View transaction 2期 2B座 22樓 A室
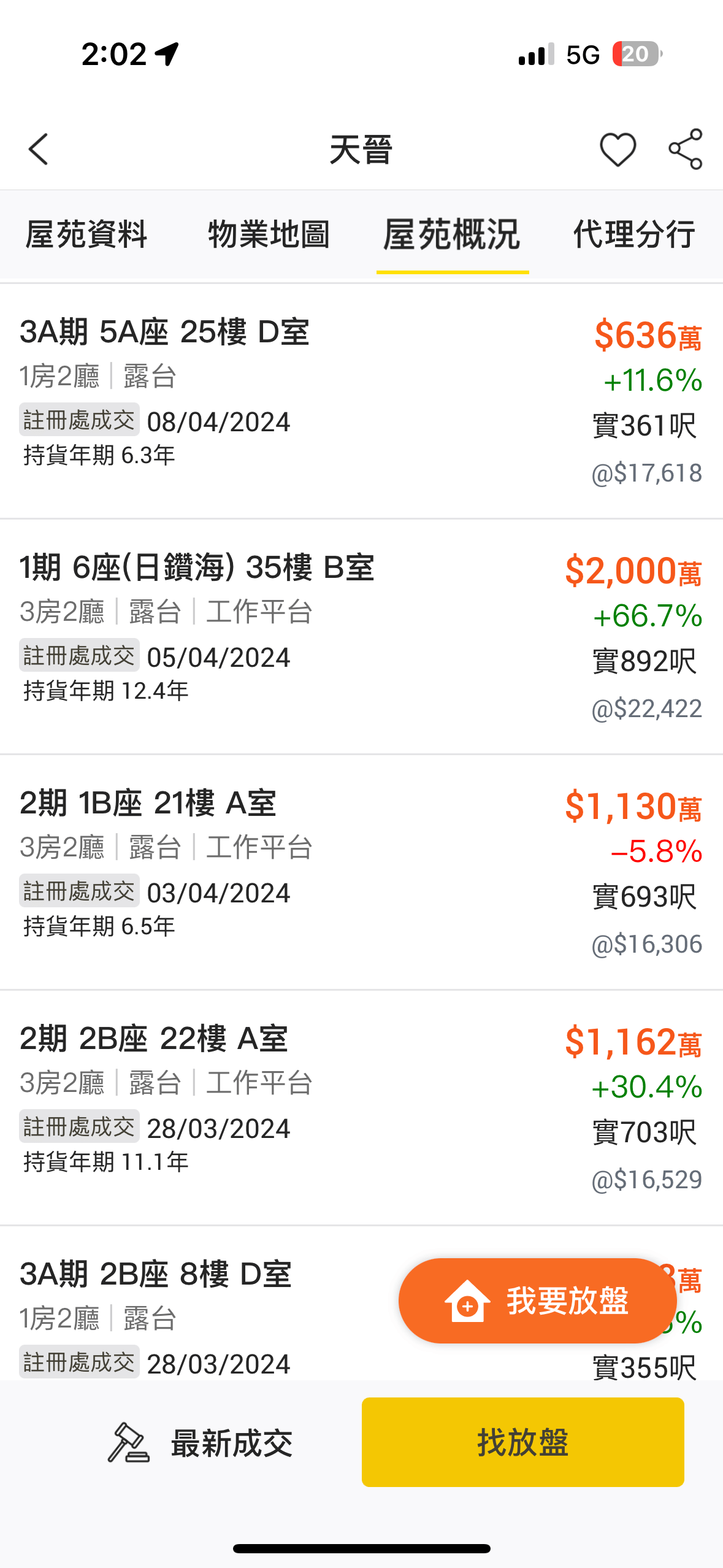This screenshot has width=723, height=1568. pos(361,1109)
